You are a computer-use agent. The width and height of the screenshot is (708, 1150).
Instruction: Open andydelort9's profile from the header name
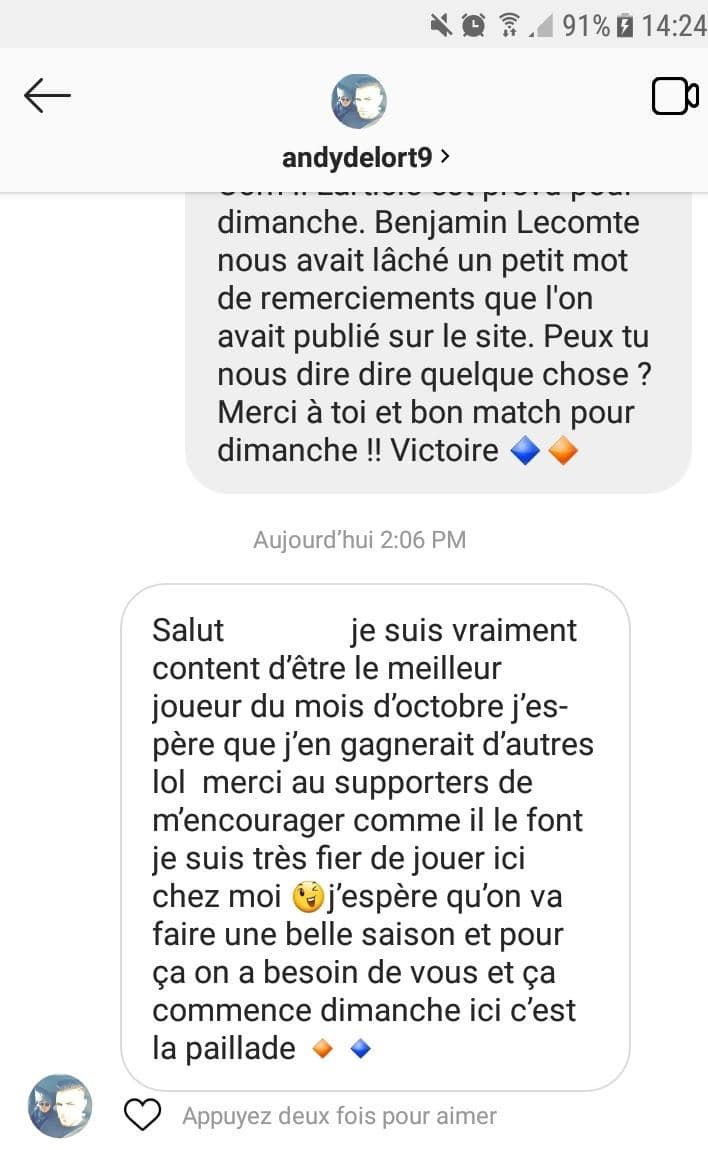point(365,157)
